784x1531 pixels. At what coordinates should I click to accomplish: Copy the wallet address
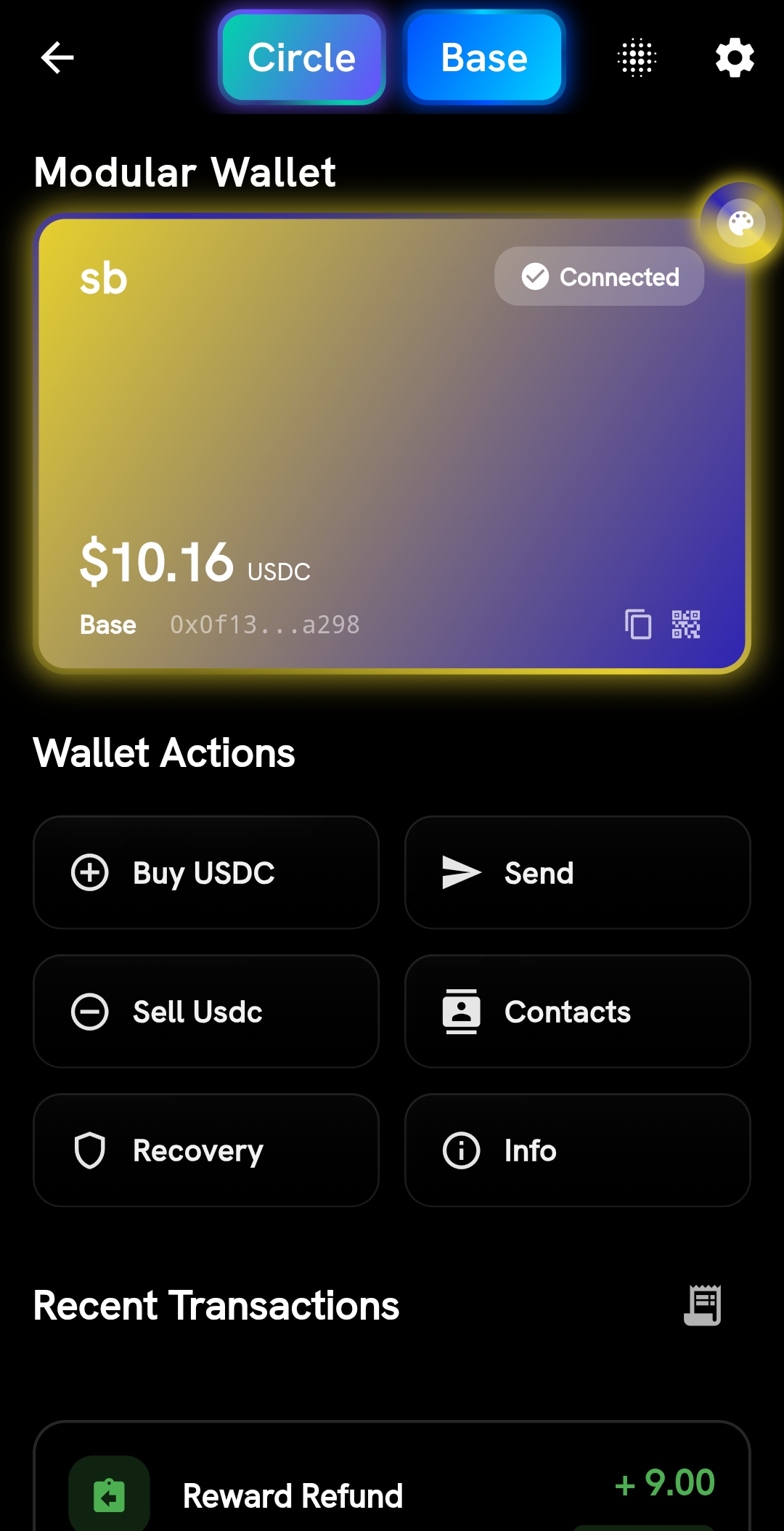638,625
